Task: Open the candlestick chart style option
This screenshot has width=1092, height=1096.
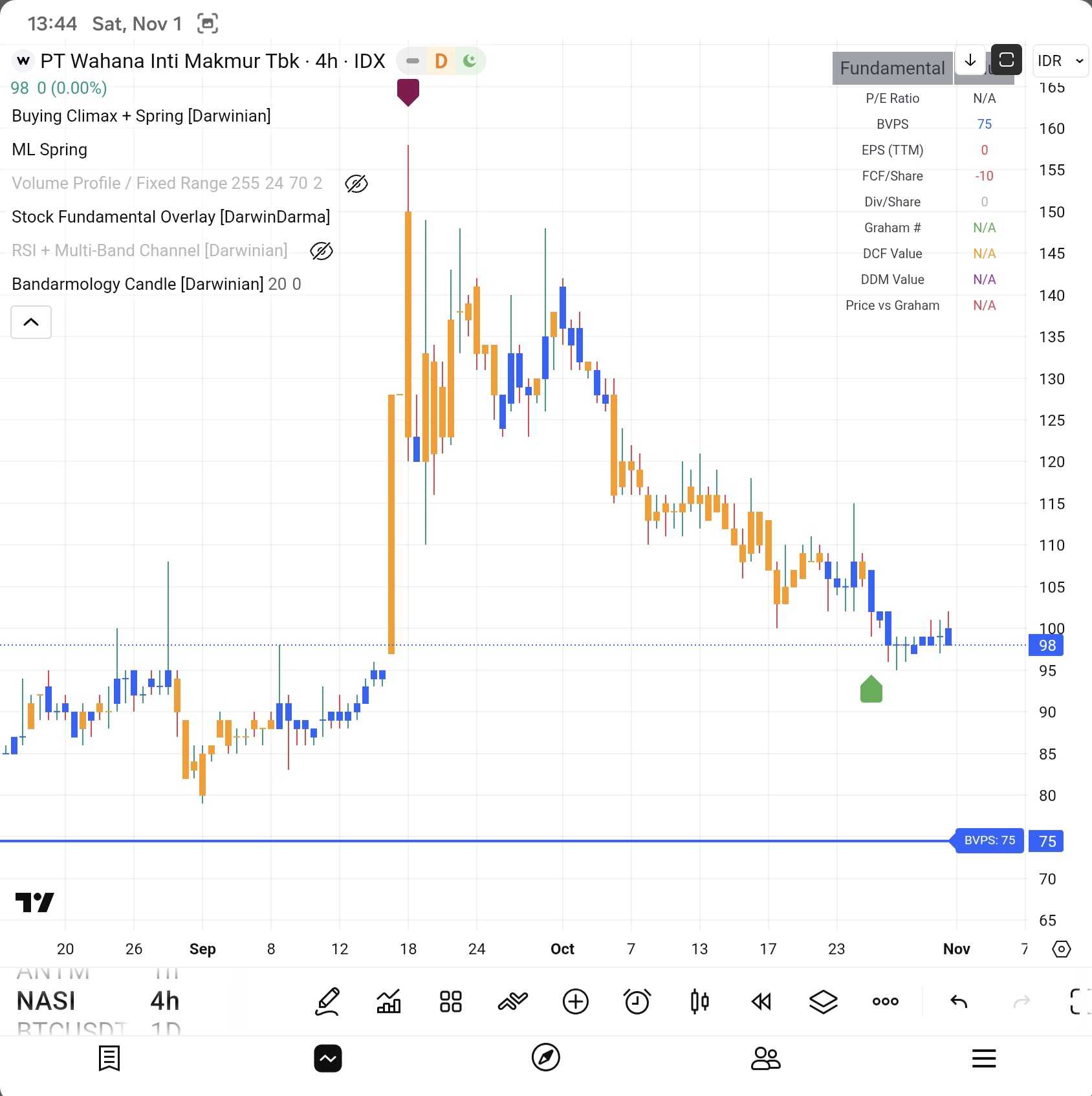Action: 699,1002
